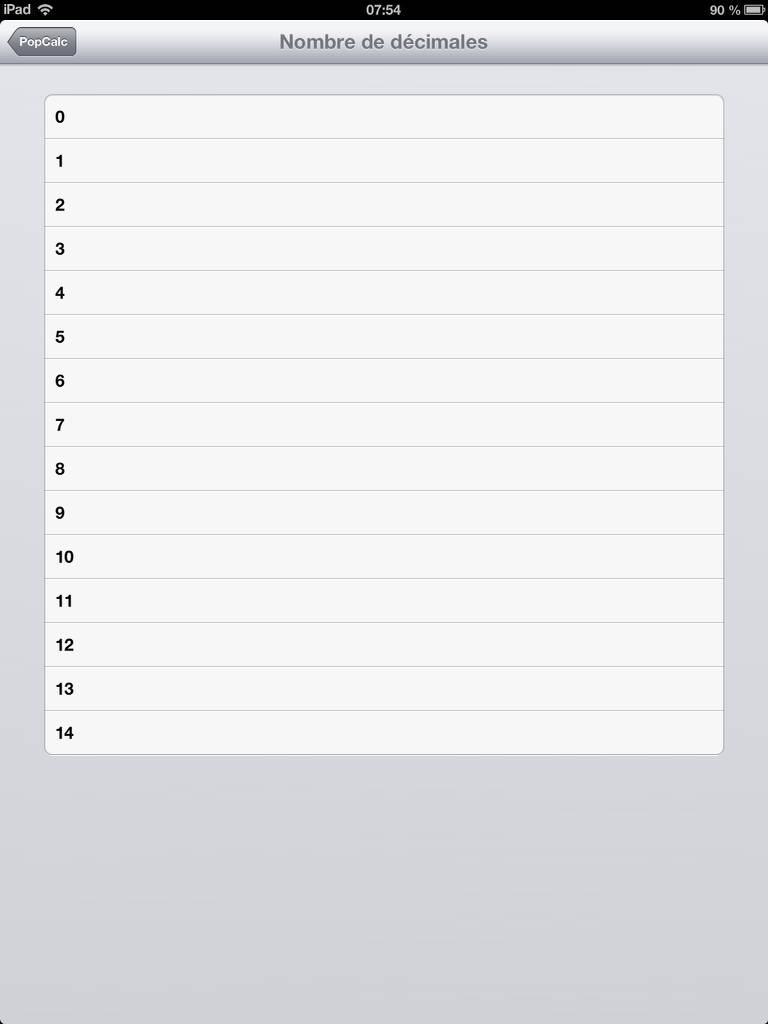The width and height of the screenshot is (768, 1024).
Task: Set number of decimals to 7
Action: (384, 425)
